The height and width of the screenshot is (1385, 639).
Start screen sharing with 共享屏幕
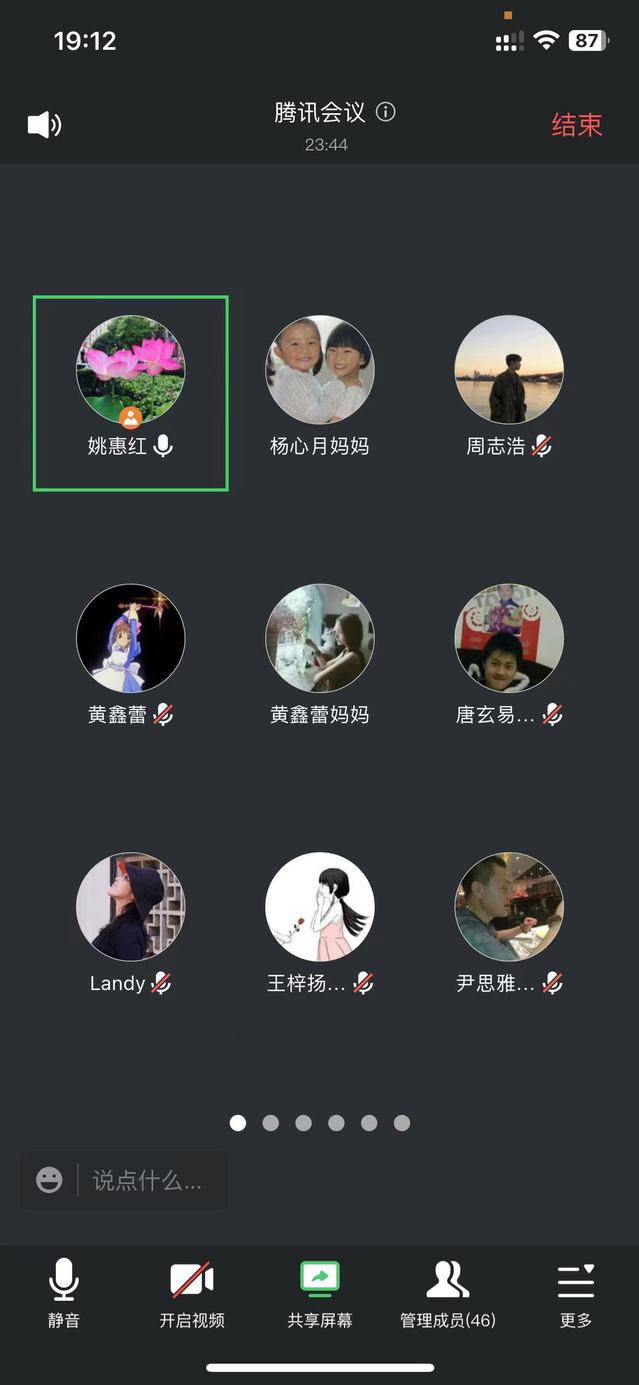[320, 1292]
